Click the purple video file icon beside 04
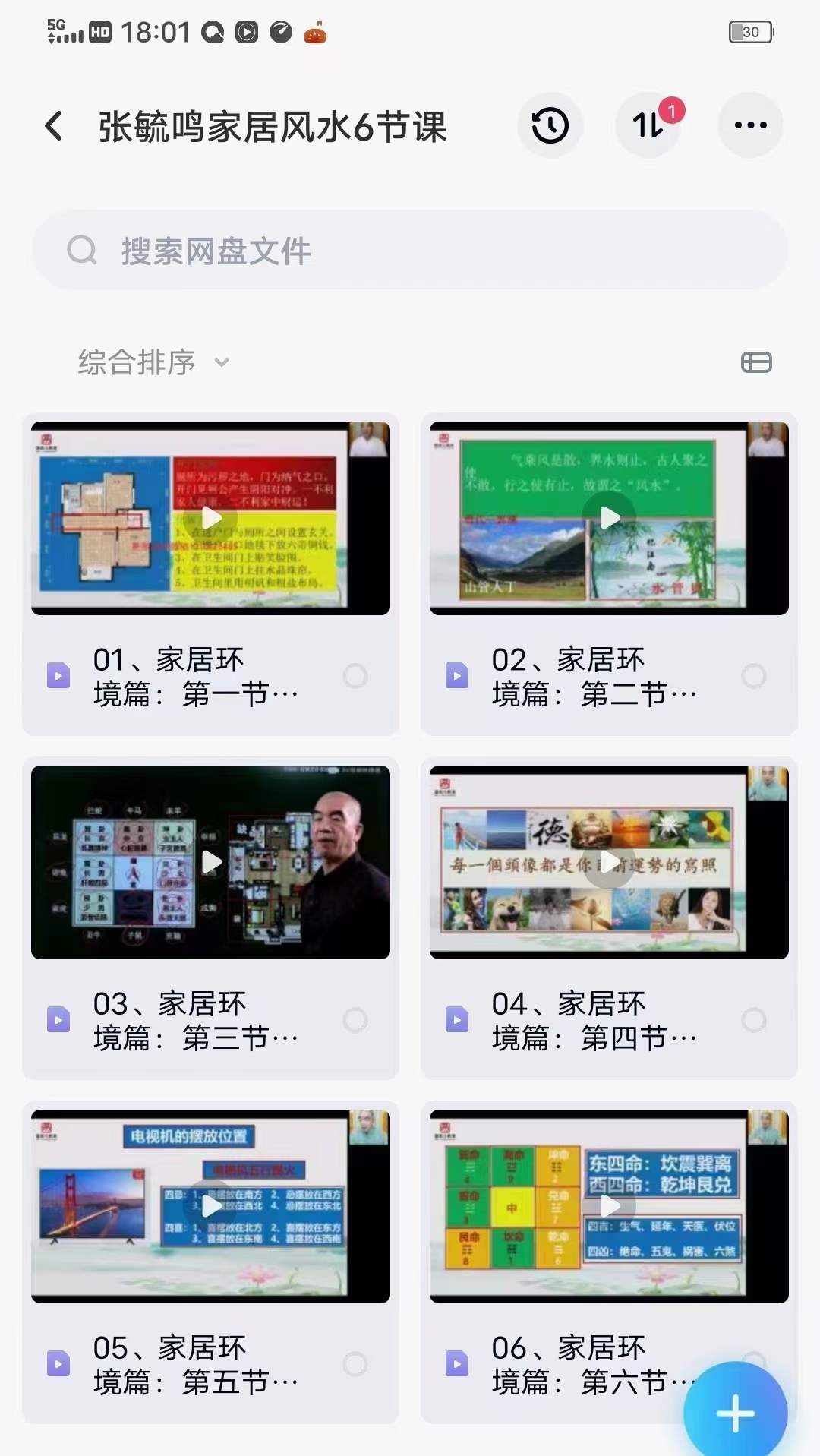The height and width of the screenshot is (1456, 820). (456, 1019)
